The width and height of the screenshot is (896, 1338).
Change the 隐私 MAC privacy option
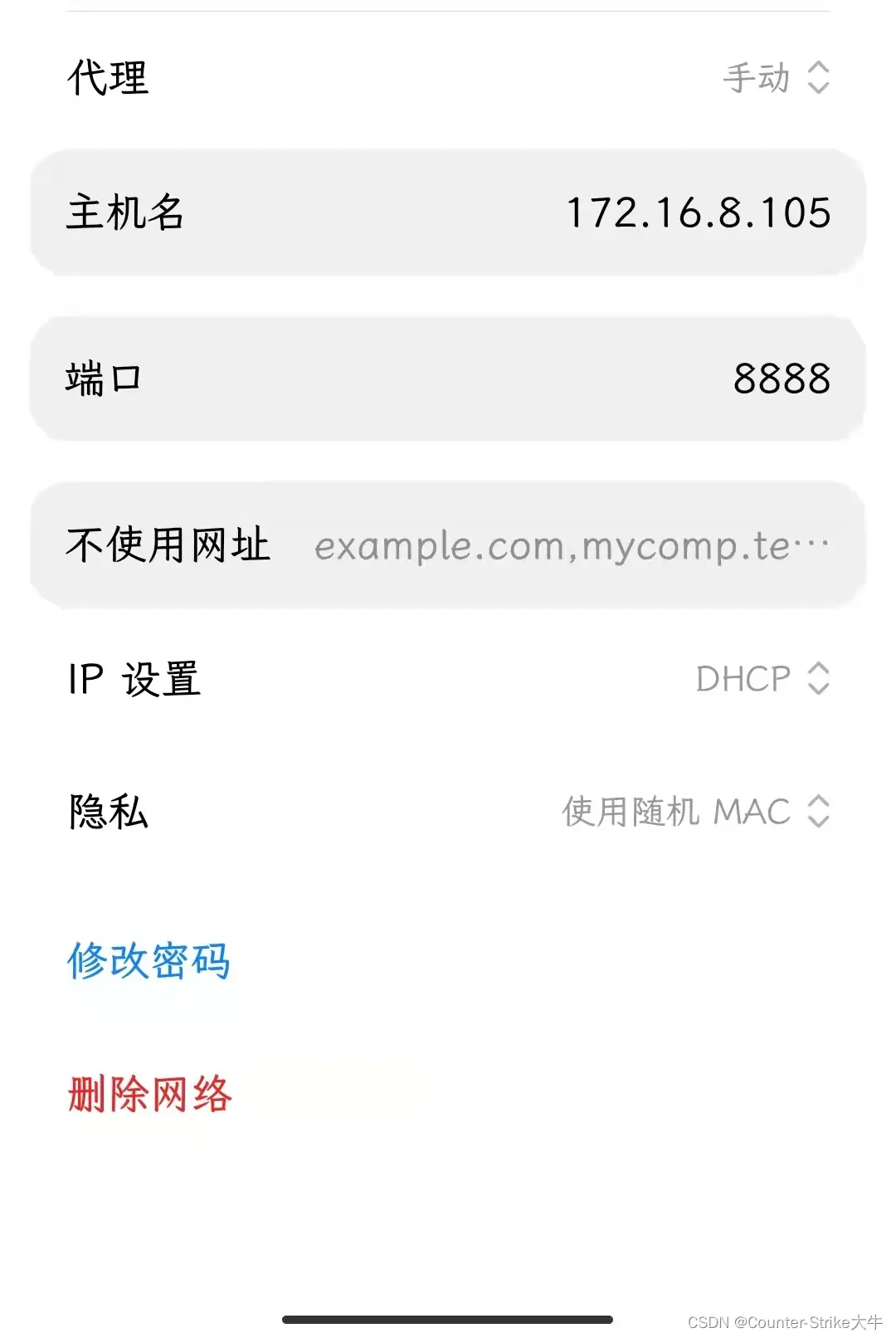(695, 812)
